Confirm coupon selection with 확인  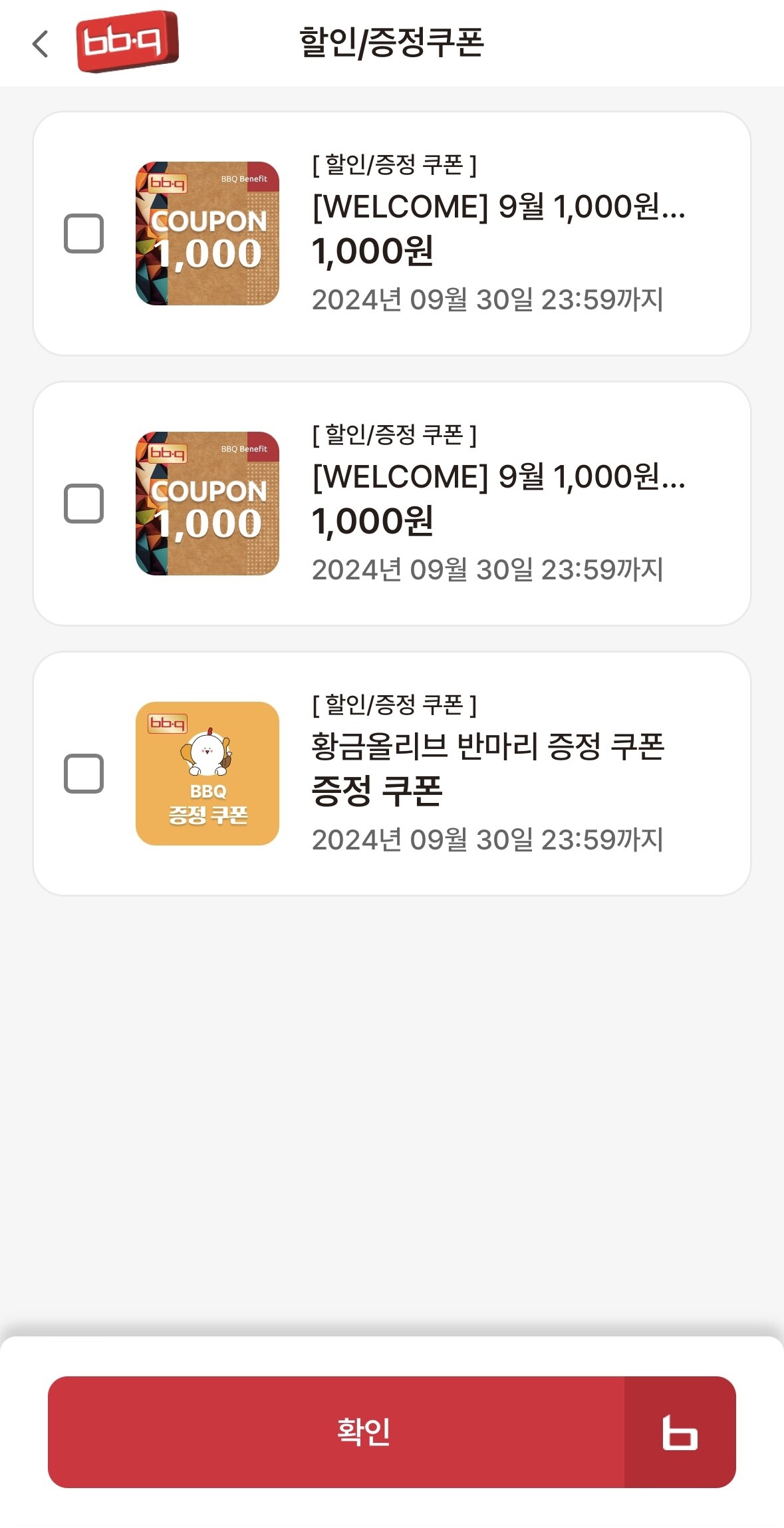pyautogui.click(x=363, y=1432)
